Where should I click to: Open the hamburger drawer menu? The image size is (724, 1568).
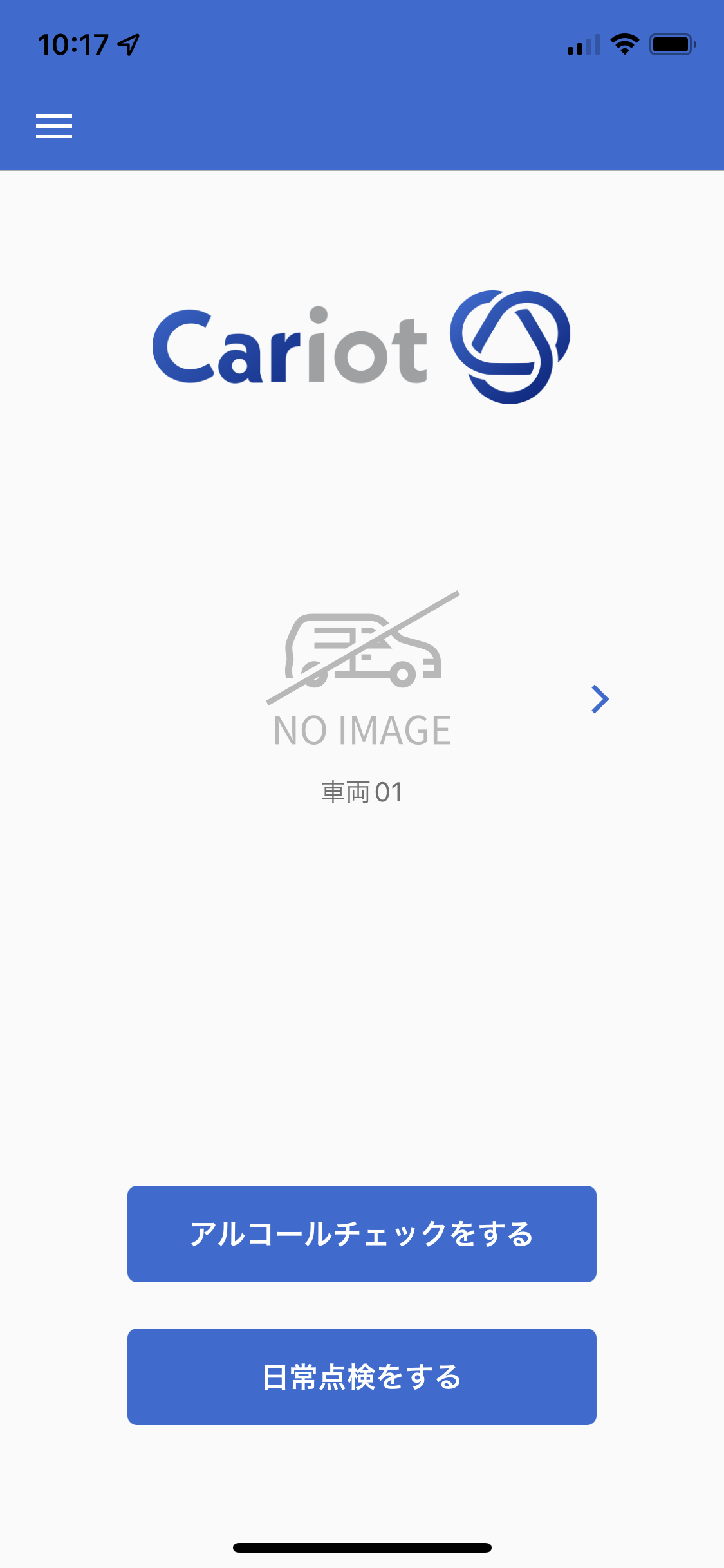[54, 126]
